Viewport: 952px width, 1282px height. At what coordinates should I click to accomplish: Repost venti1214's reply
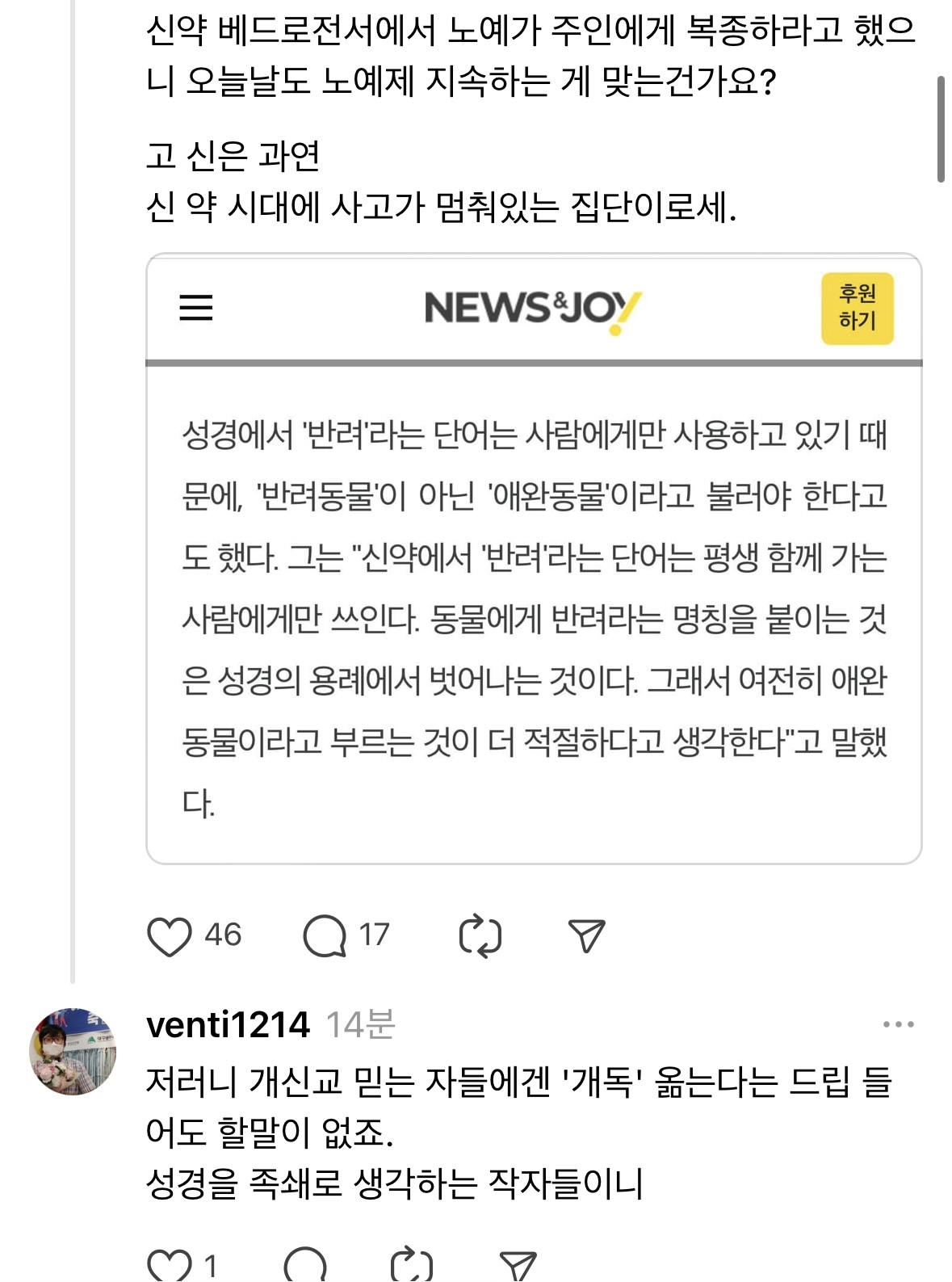pos(411,1265)
